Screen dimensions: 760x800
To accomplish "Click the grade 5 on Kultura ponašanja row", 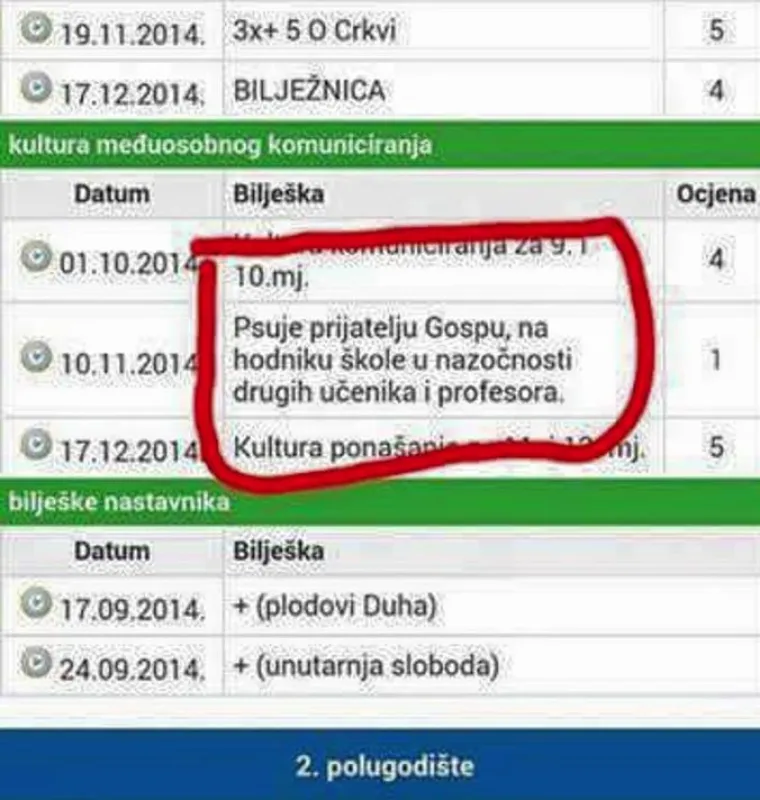I will tap(716, 440).
